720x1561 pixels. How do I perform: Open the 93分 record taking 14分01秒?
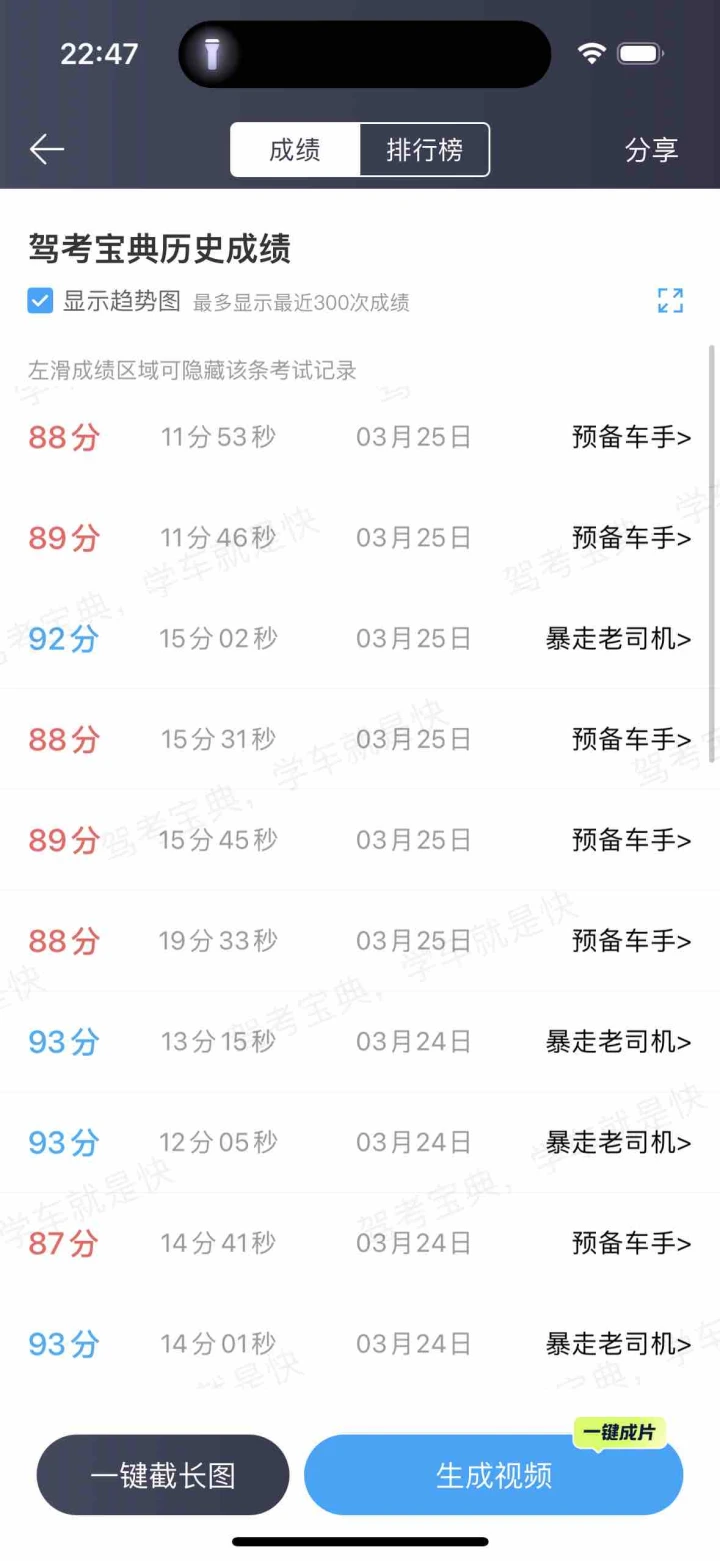click(x=360, y=1344)
